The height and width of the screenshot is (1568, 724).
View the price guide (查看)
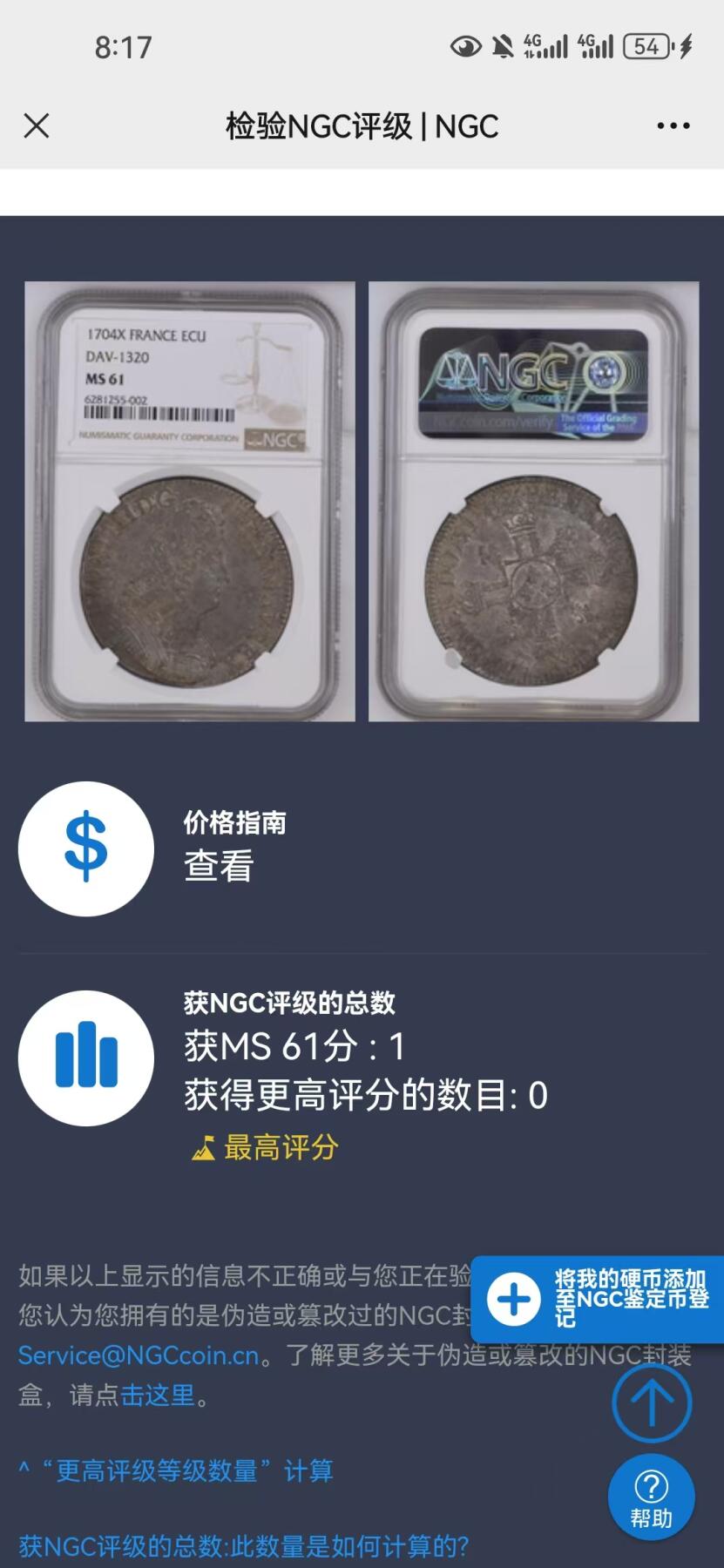click(218, 866)
